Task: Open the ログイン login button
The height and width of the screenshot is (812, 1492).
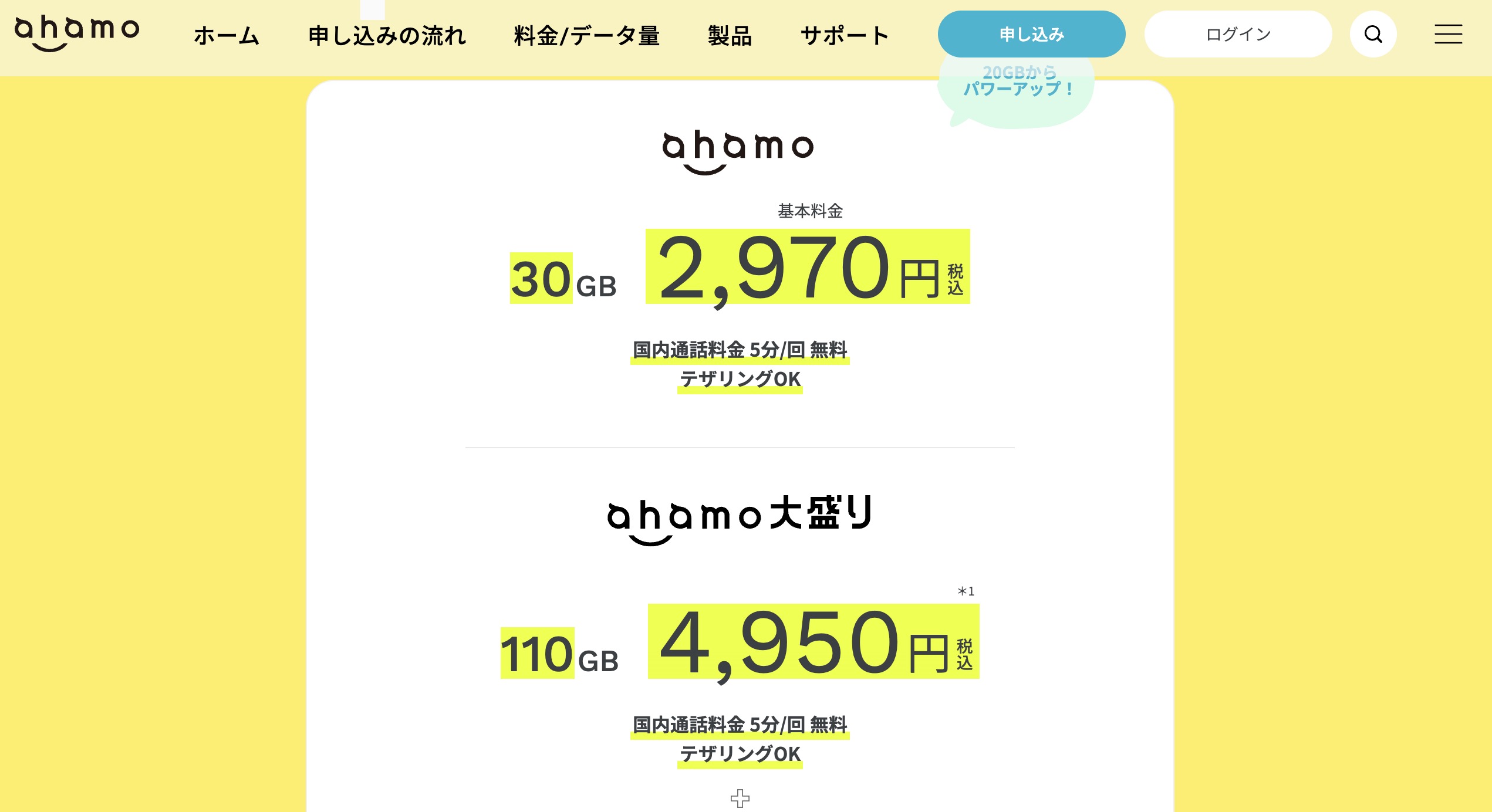Action: (x=1238, y=34)
